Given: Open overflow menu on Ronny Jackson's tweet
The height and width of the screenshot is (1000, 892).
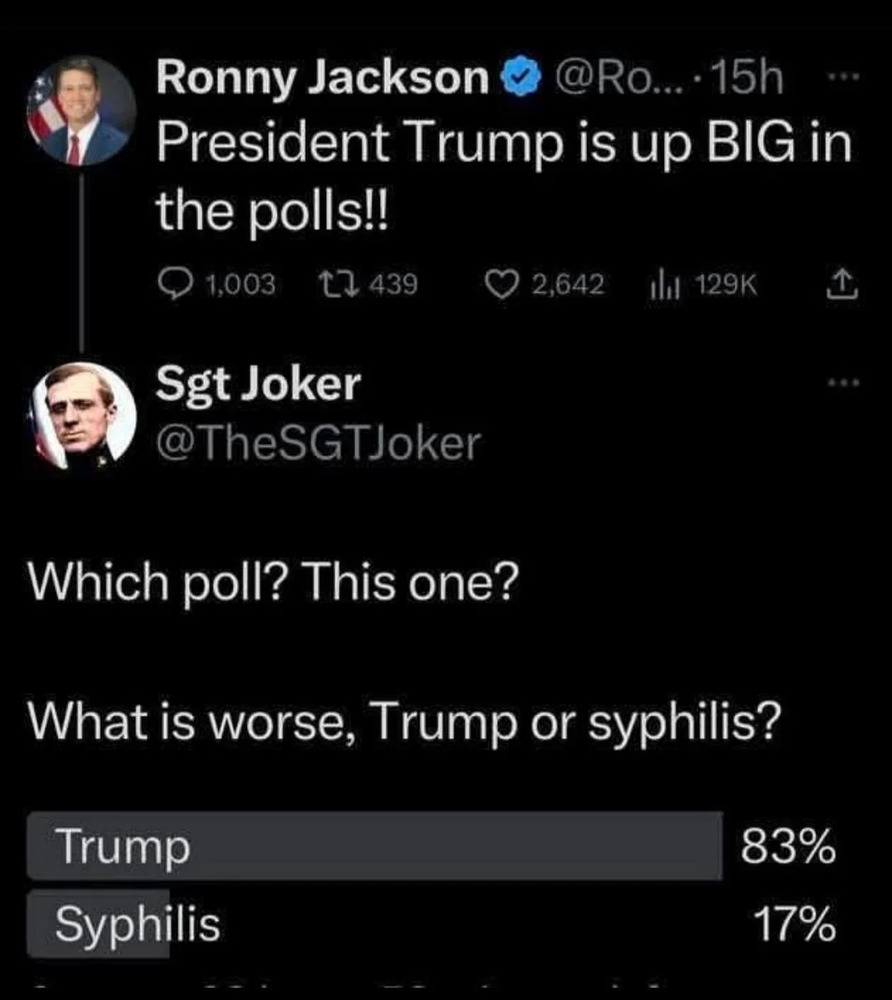Looking at the screenshot, I should 842,76.
